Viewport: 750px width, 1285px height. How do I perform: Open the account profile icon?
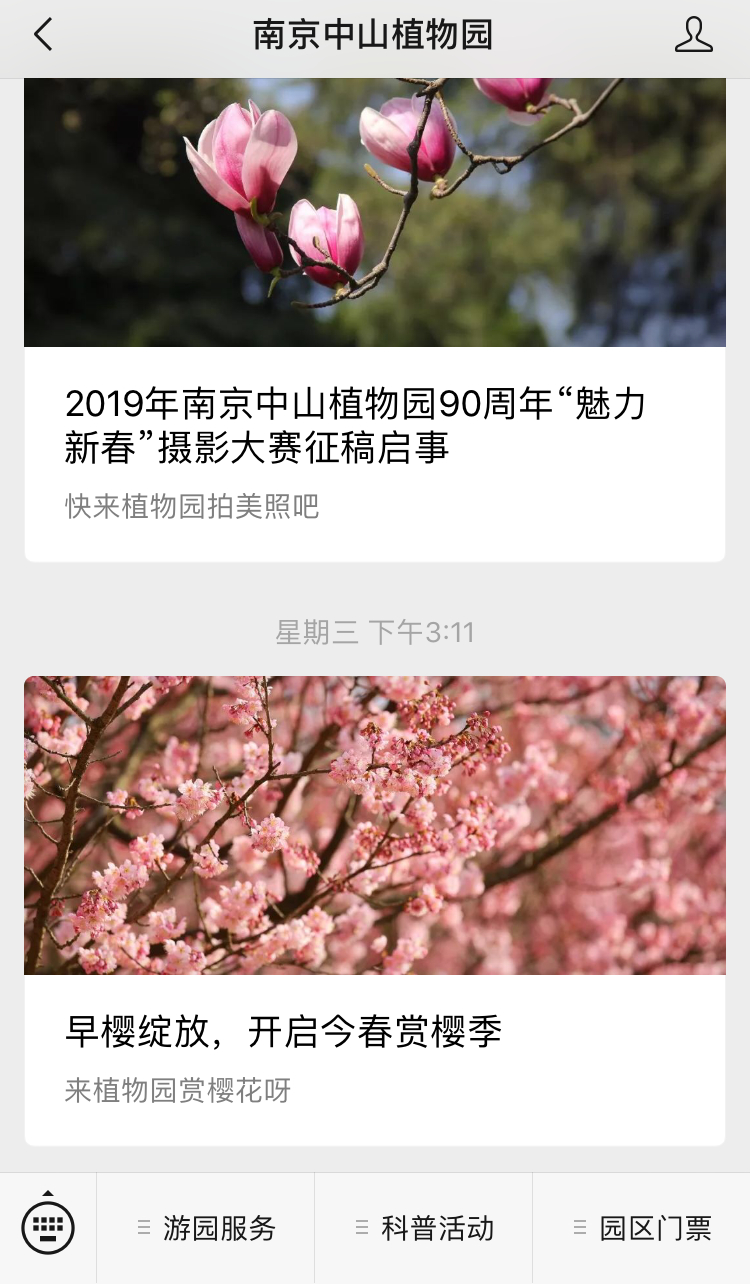(x=693, y=36)
